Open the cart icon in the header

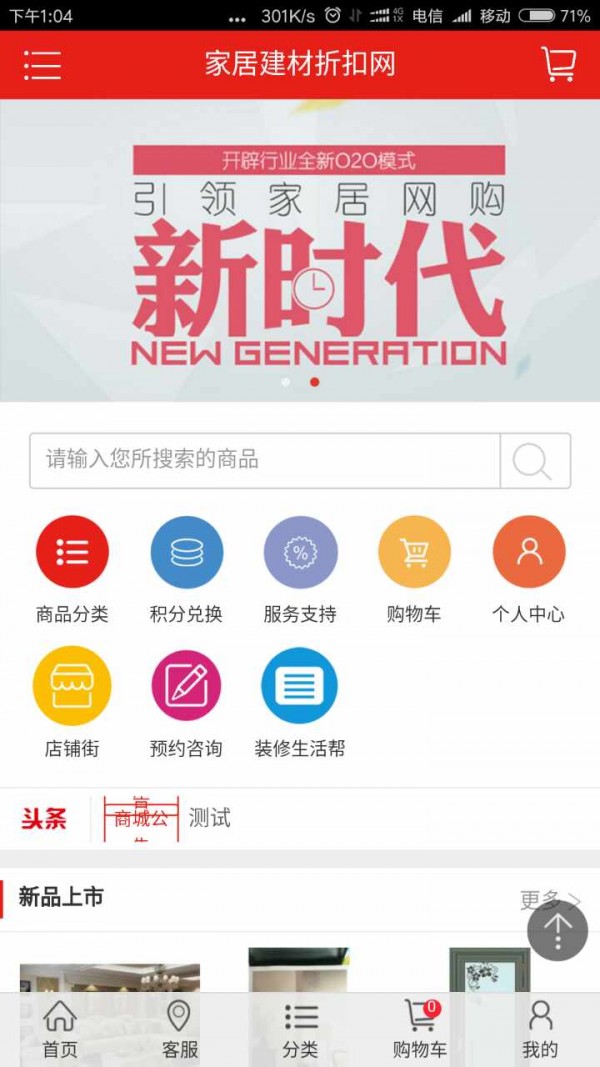point(558,65)
